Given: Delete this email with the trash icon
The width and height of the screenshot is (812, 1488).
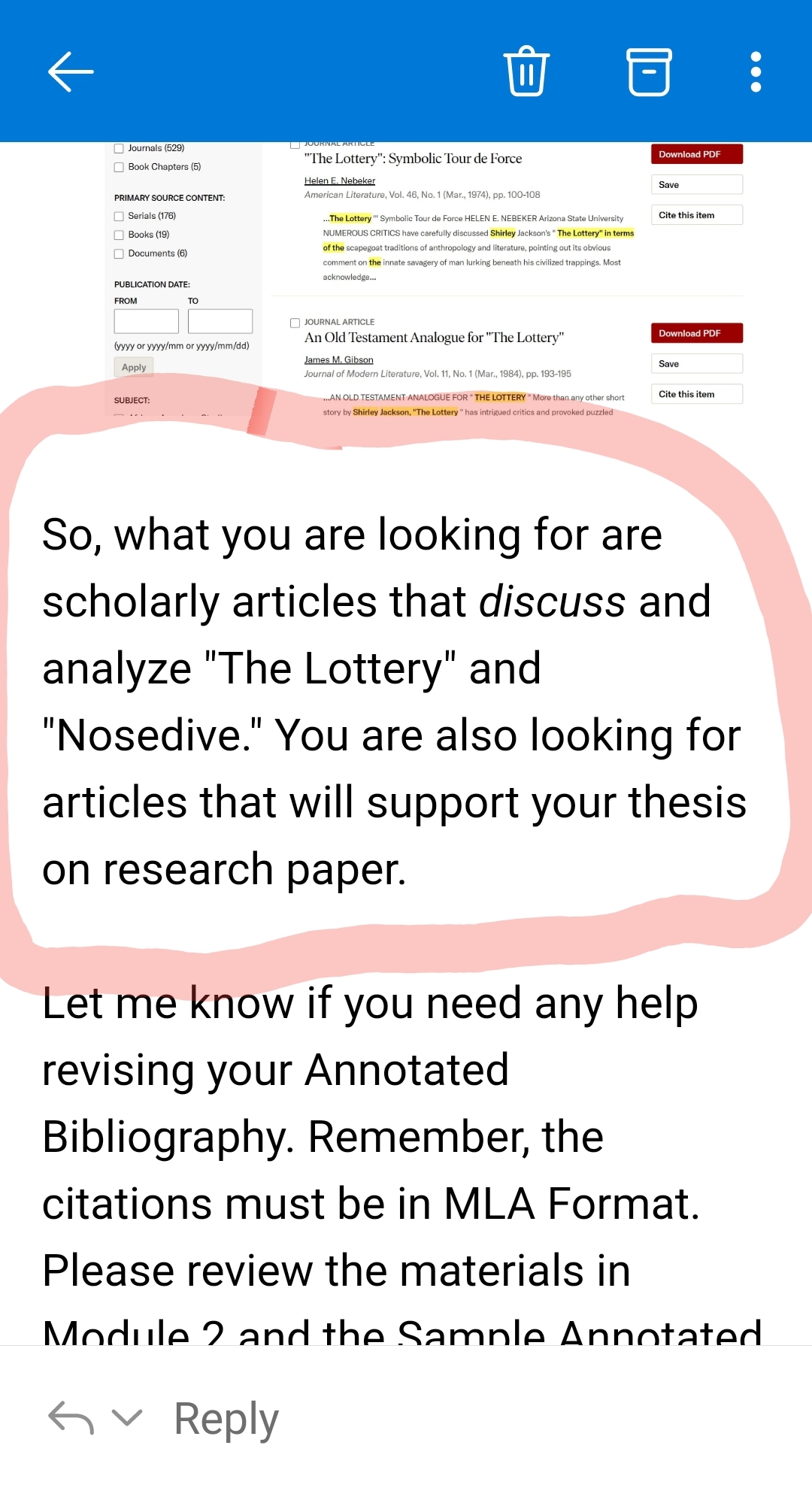Looking at the screenshot, I should point(526,72).
